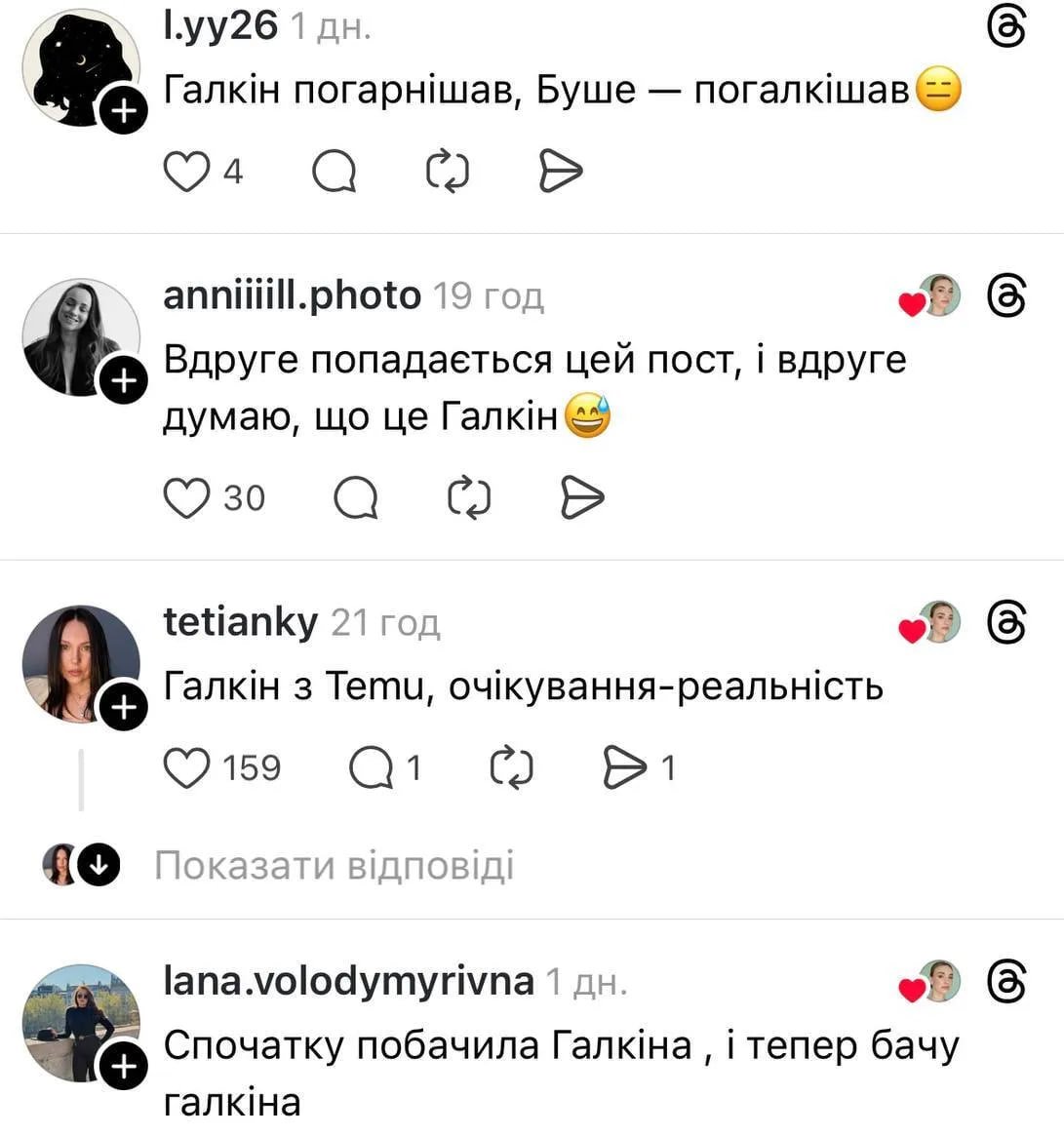
Task: Share l.yy26's comment
Action: tap(561, 172)
